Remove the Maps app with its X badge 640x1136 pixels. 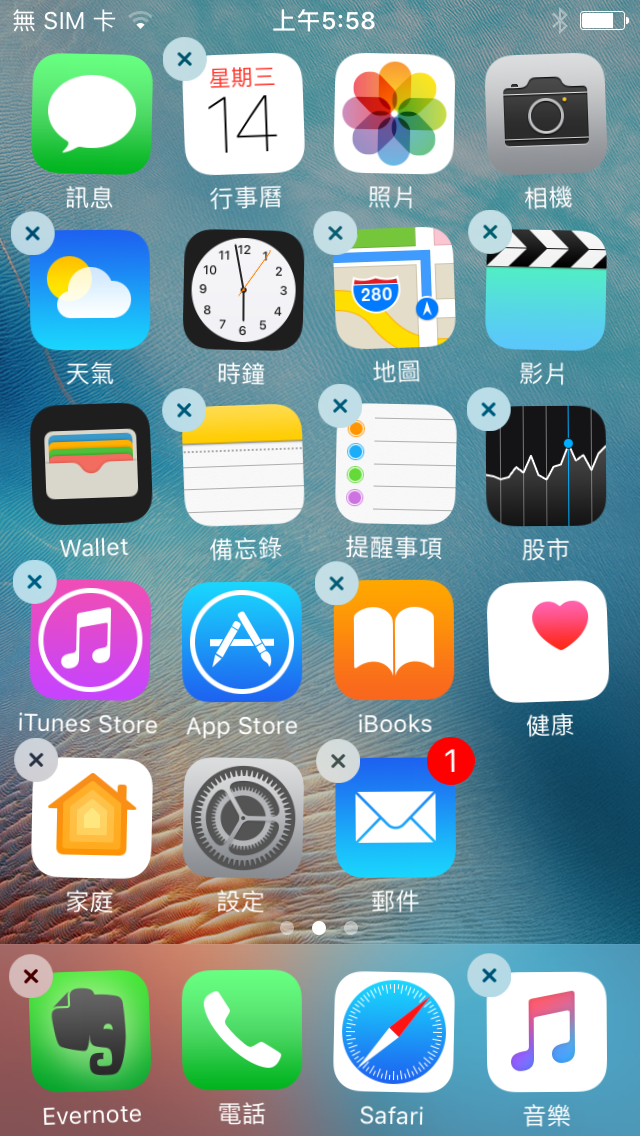[335, 234]
